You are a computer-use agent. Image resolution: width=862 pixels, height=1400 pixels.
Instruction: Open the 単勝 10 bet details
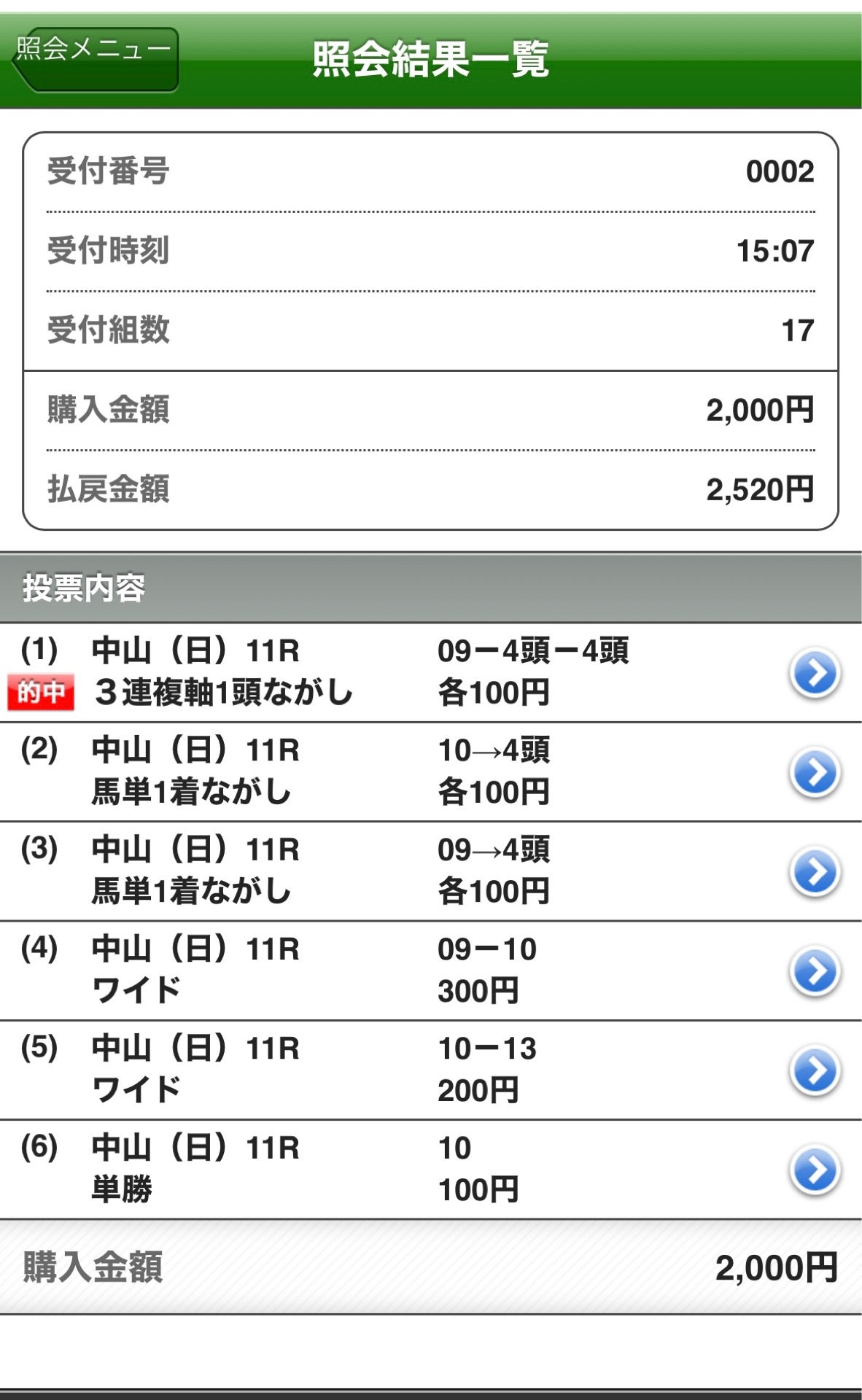(x=815, y=1170)
